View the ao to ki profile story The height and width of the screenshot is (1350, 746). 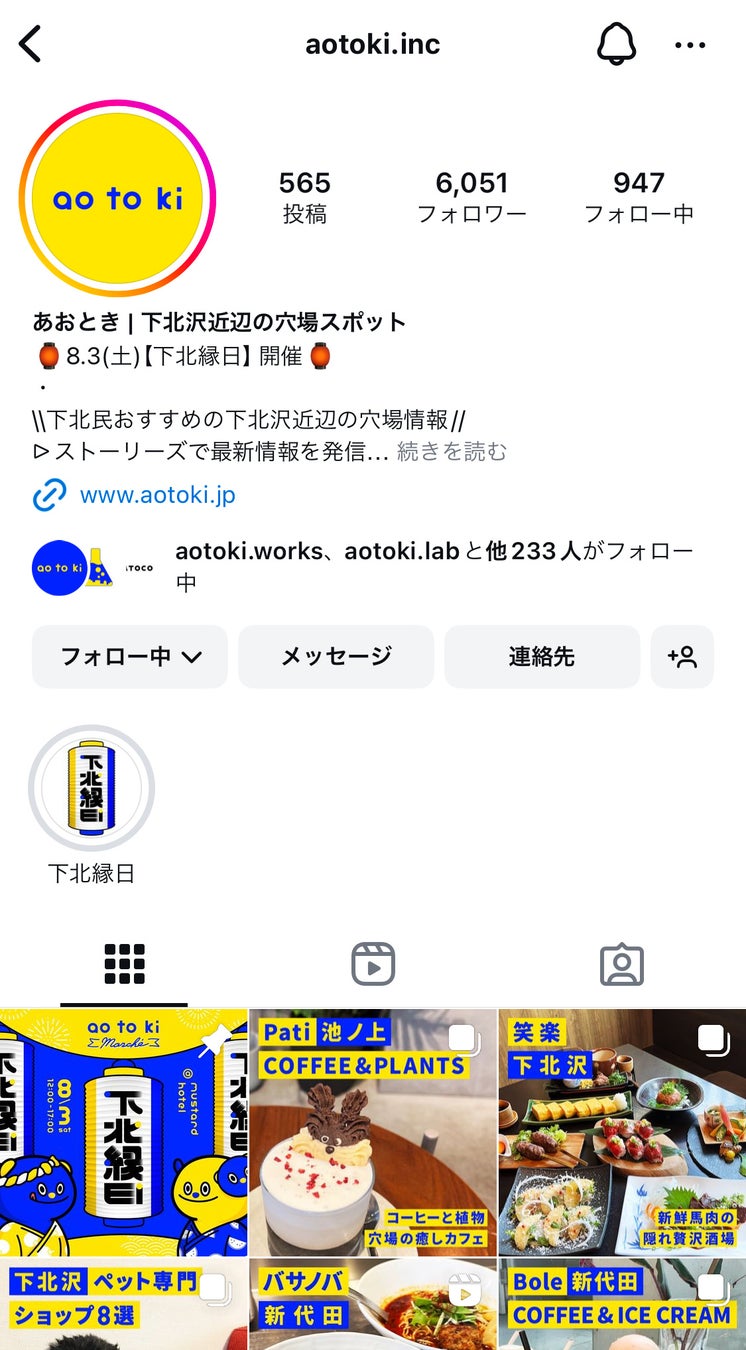coord(118,198)
